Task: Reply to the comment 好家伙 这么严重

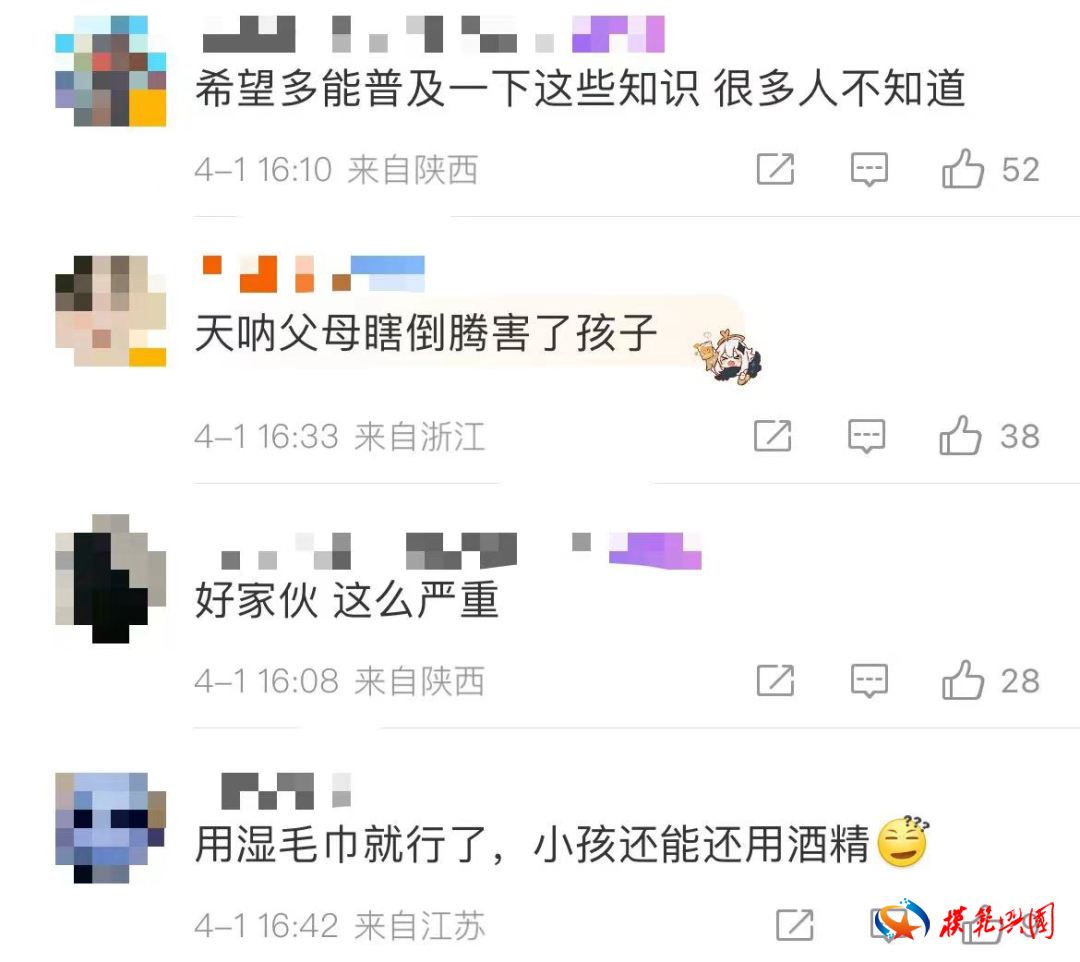Action: [x=869, y=681]
